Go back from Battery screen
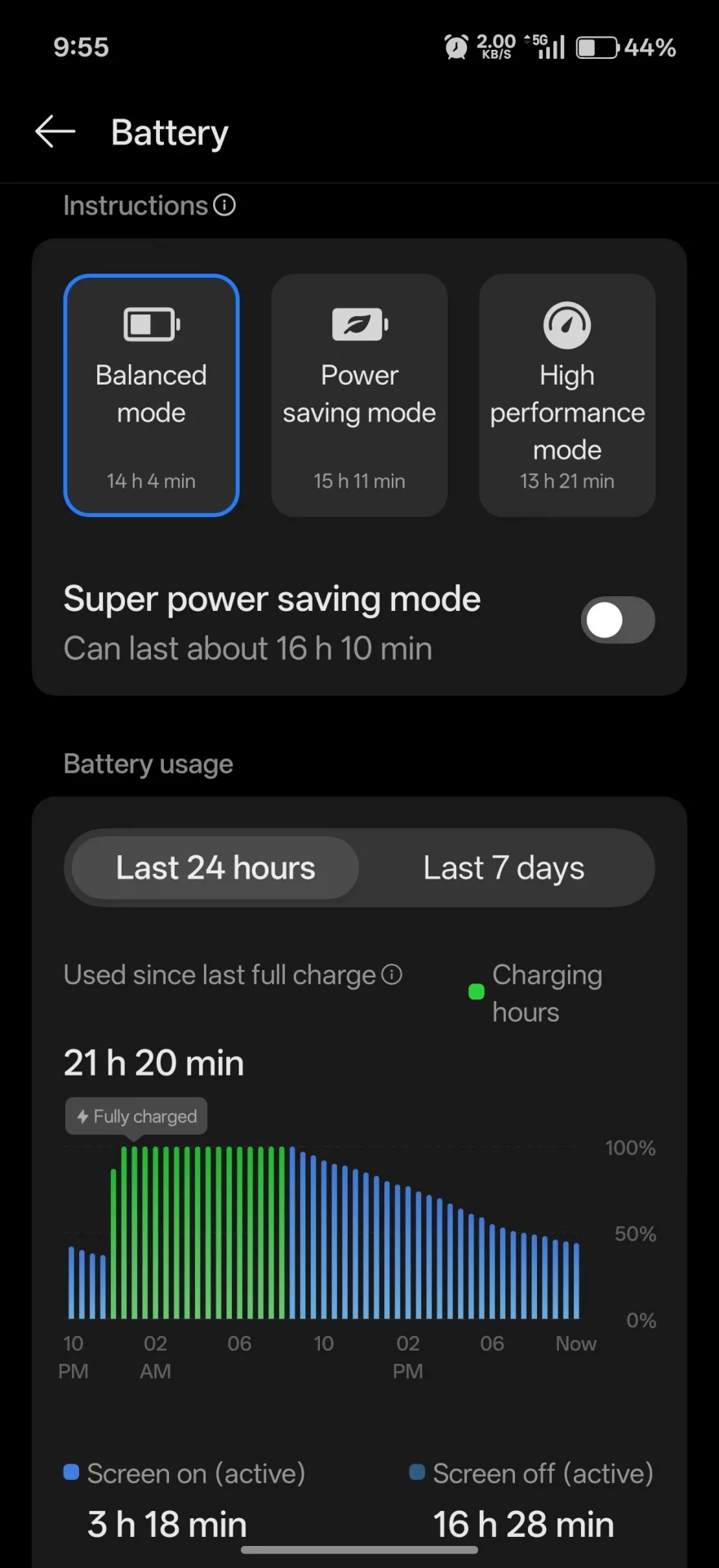719x1568 pixels. point(55,131)
